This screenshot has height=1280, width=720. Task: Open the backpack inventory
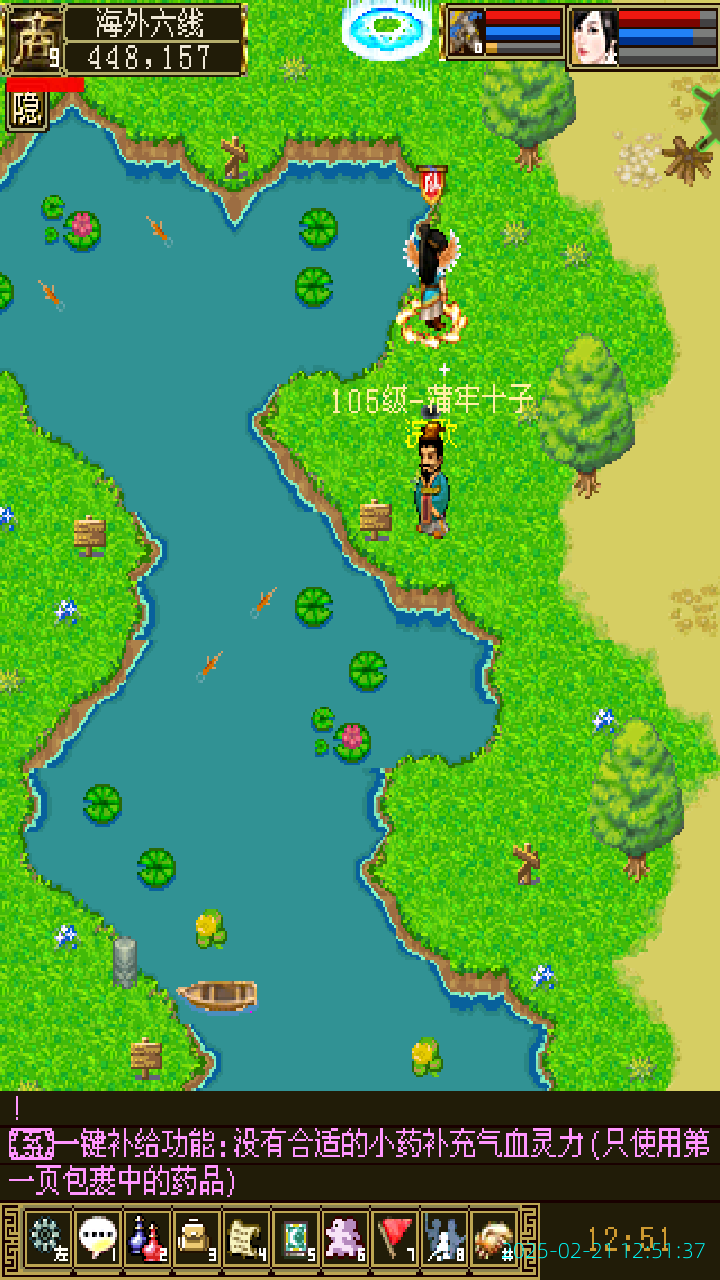pos(196,1238)
